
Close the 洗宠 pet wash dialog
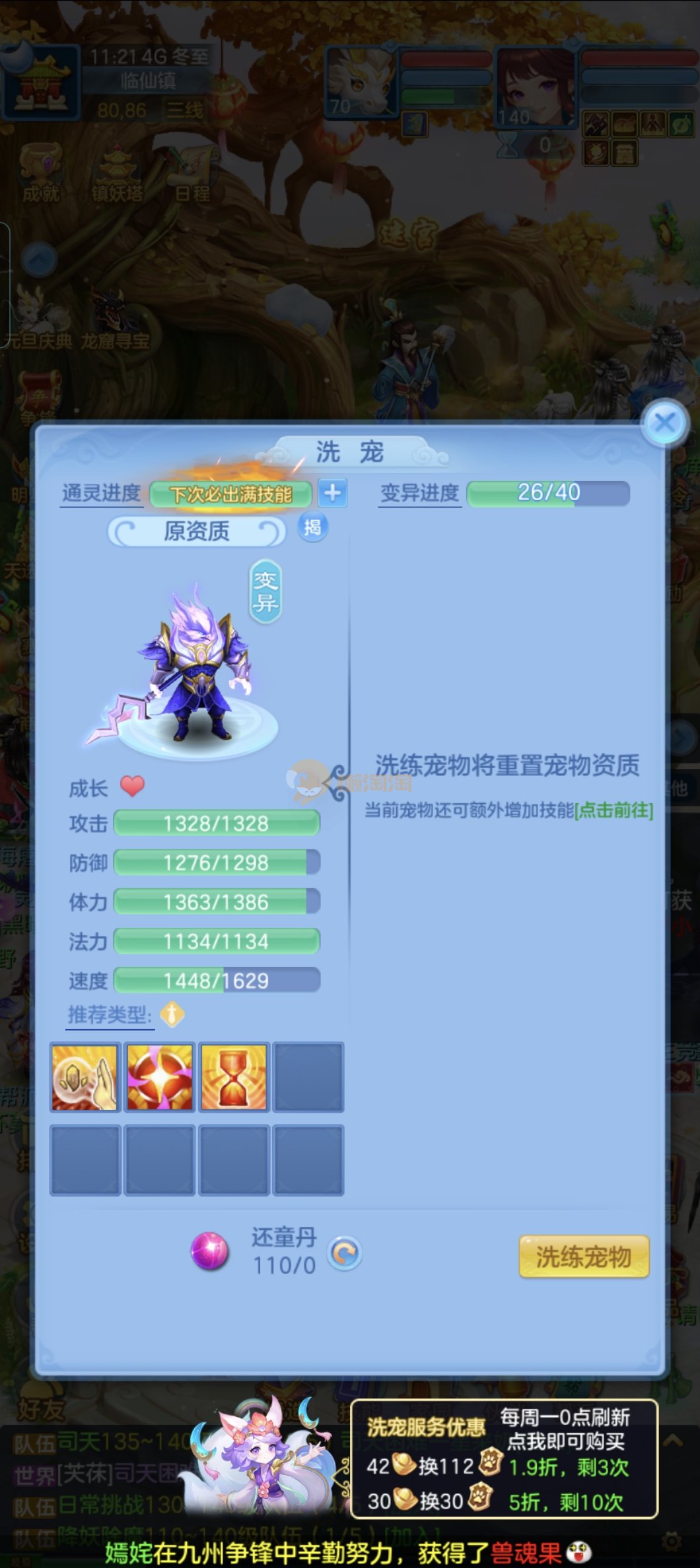tap(664, 423)
